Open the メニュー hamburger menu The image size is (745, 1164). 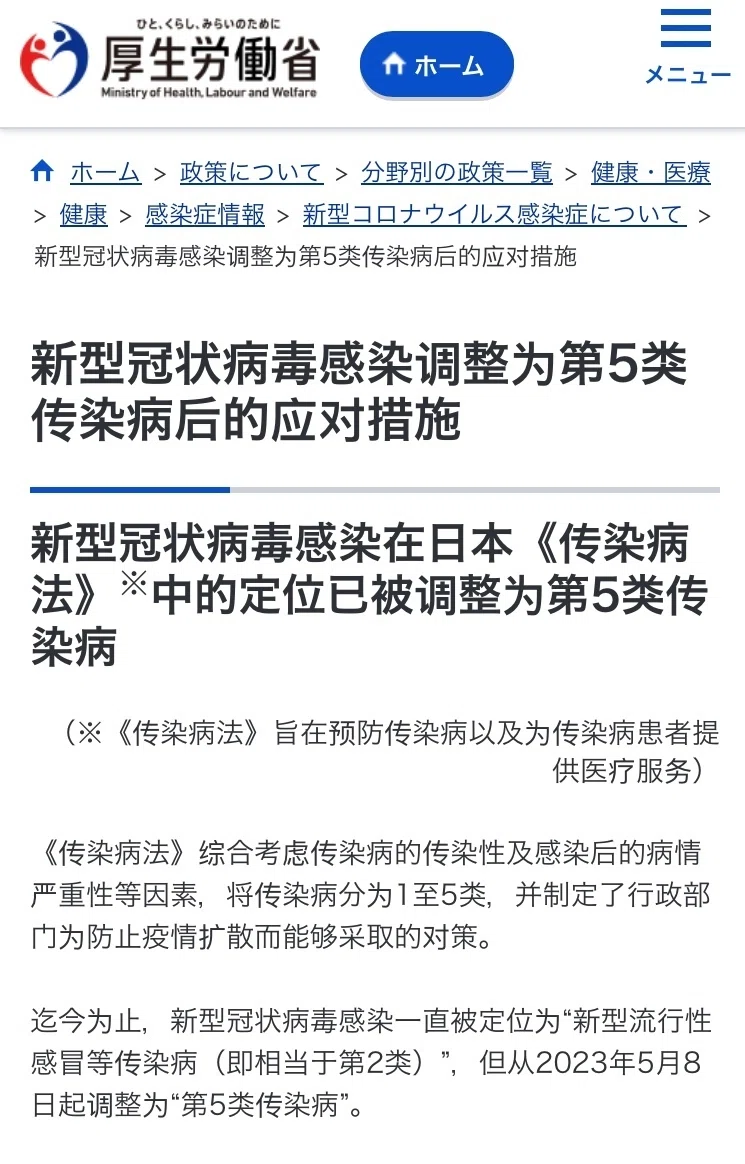point(687,46)
